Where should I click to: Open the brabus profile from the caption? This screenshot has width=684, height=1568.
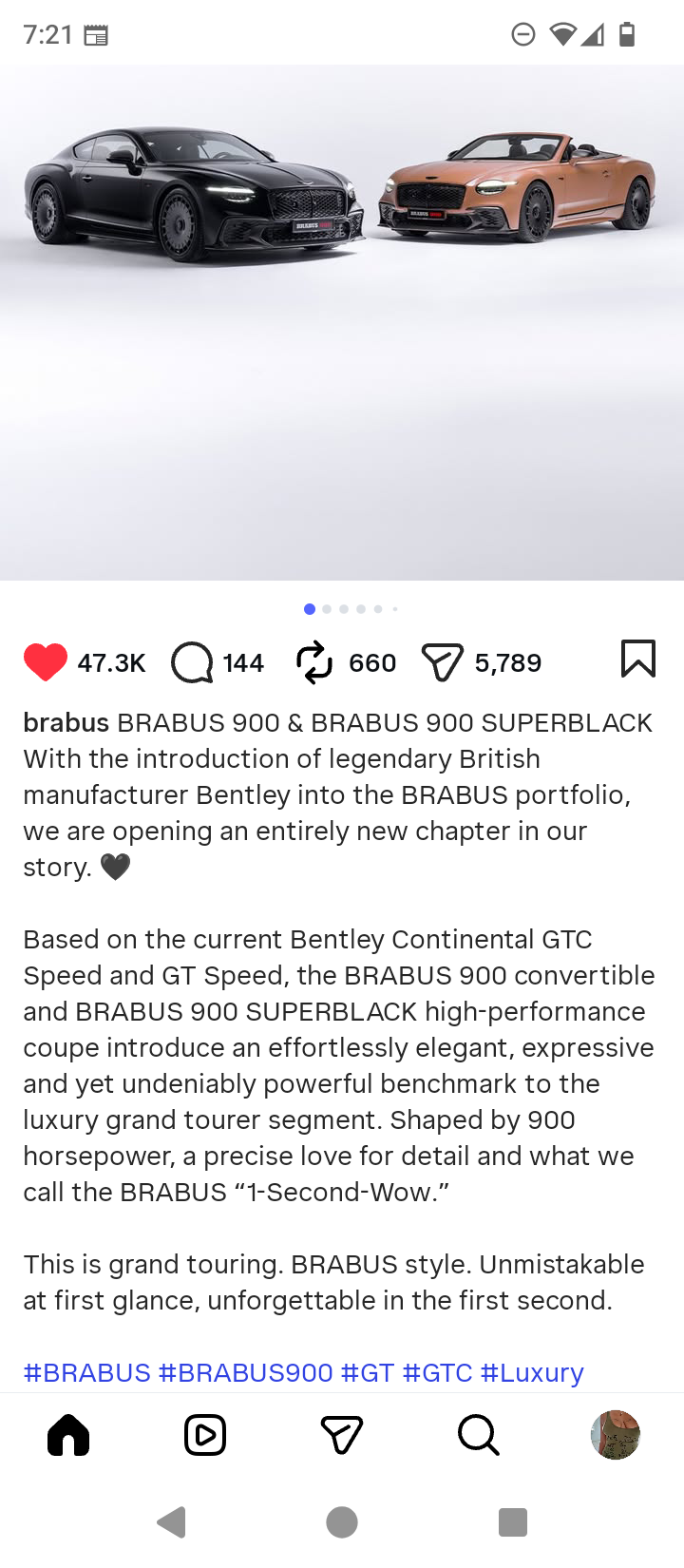pyautogui.click(x=66, y=722)
